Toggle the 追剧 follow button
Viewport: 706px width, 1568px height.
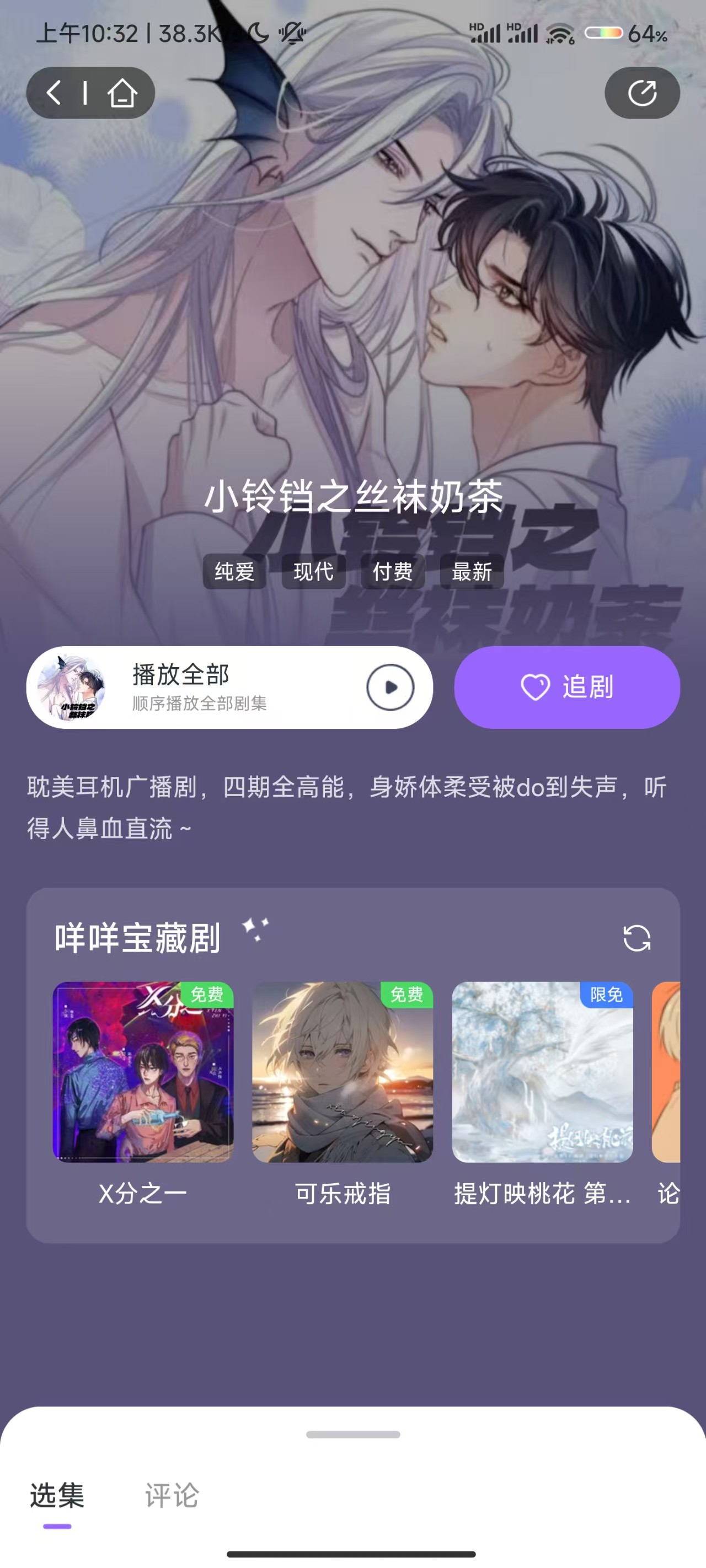(566, 686)
